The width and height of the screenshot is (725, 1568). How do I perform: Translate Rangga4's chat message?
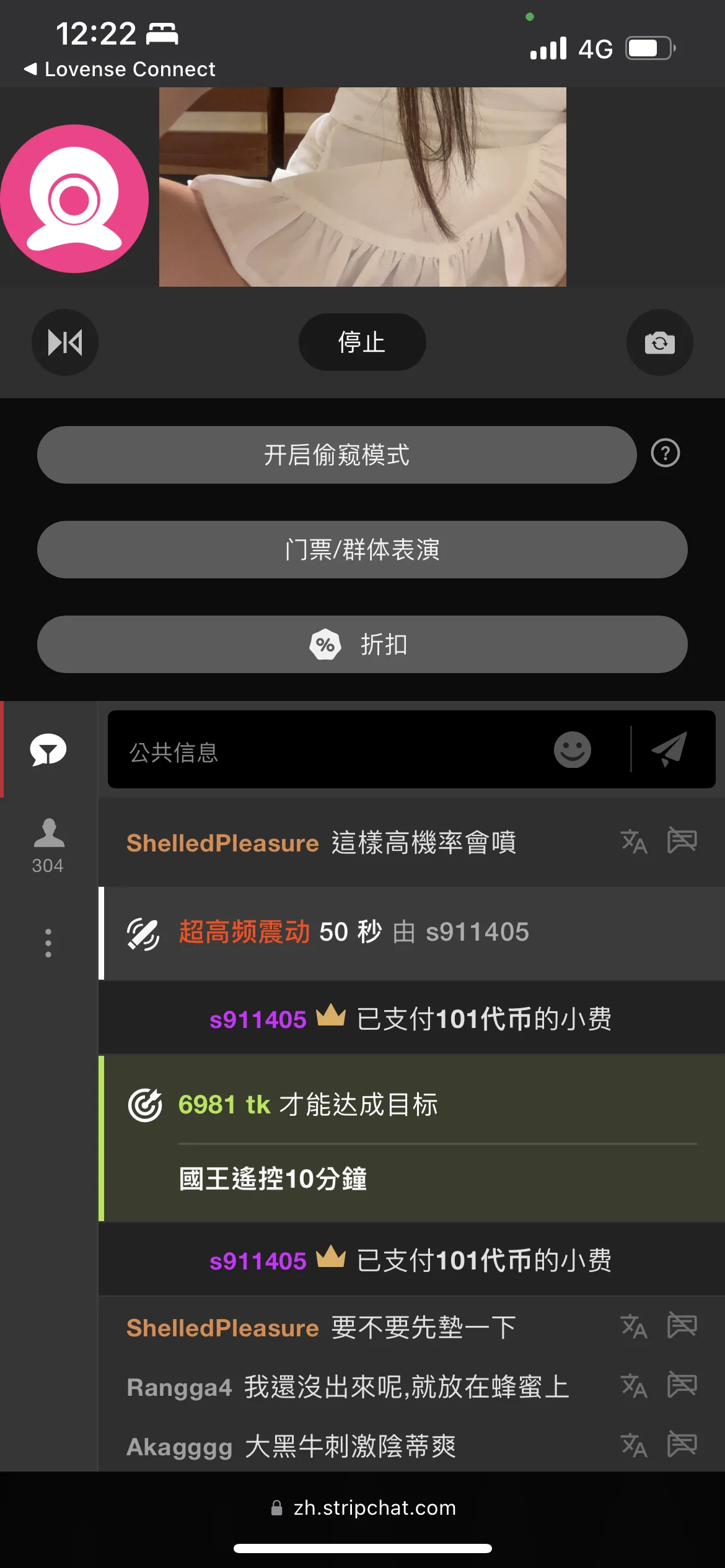click(634, 1386)
